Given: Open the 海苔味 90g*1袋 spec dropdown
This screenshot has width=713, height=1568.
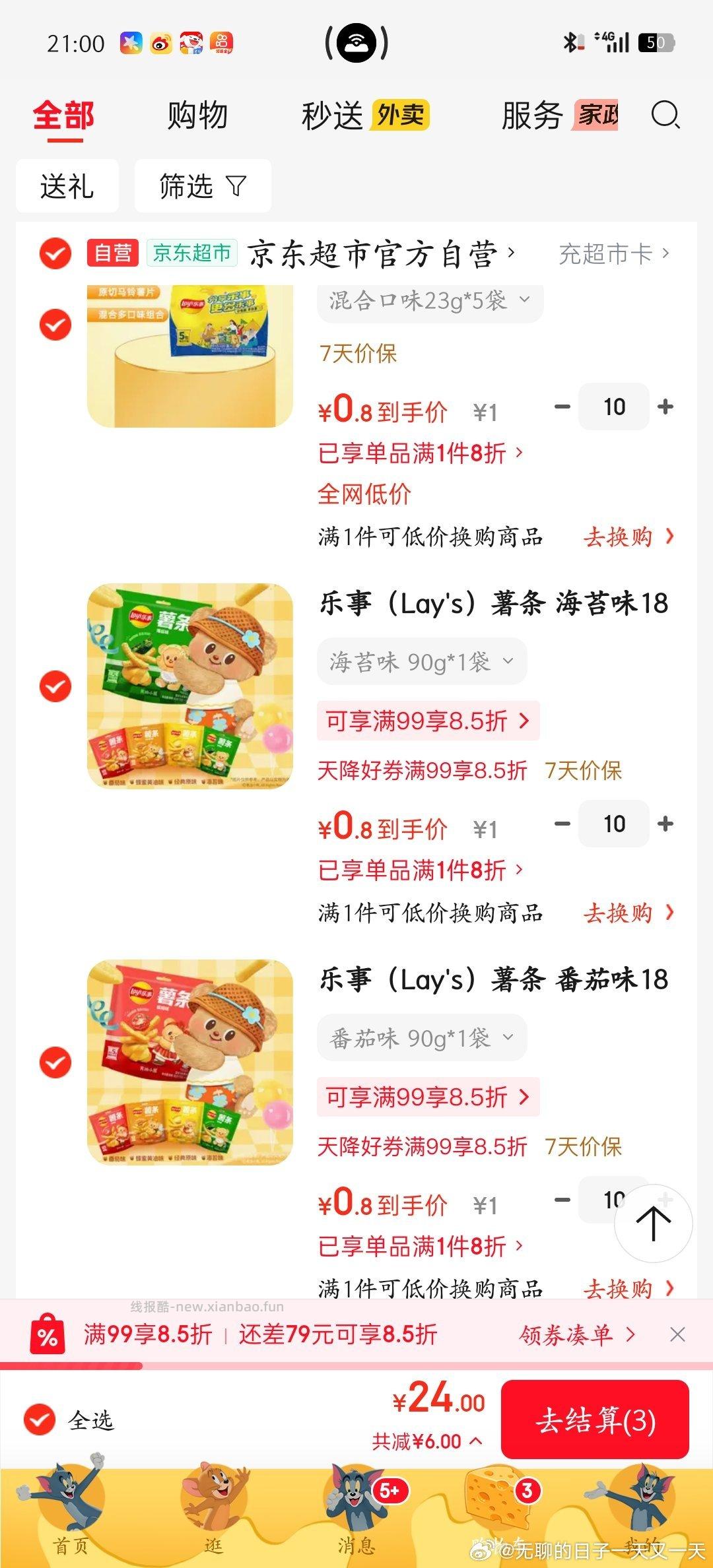Looking at the screenshot, I should click(421, 661).
